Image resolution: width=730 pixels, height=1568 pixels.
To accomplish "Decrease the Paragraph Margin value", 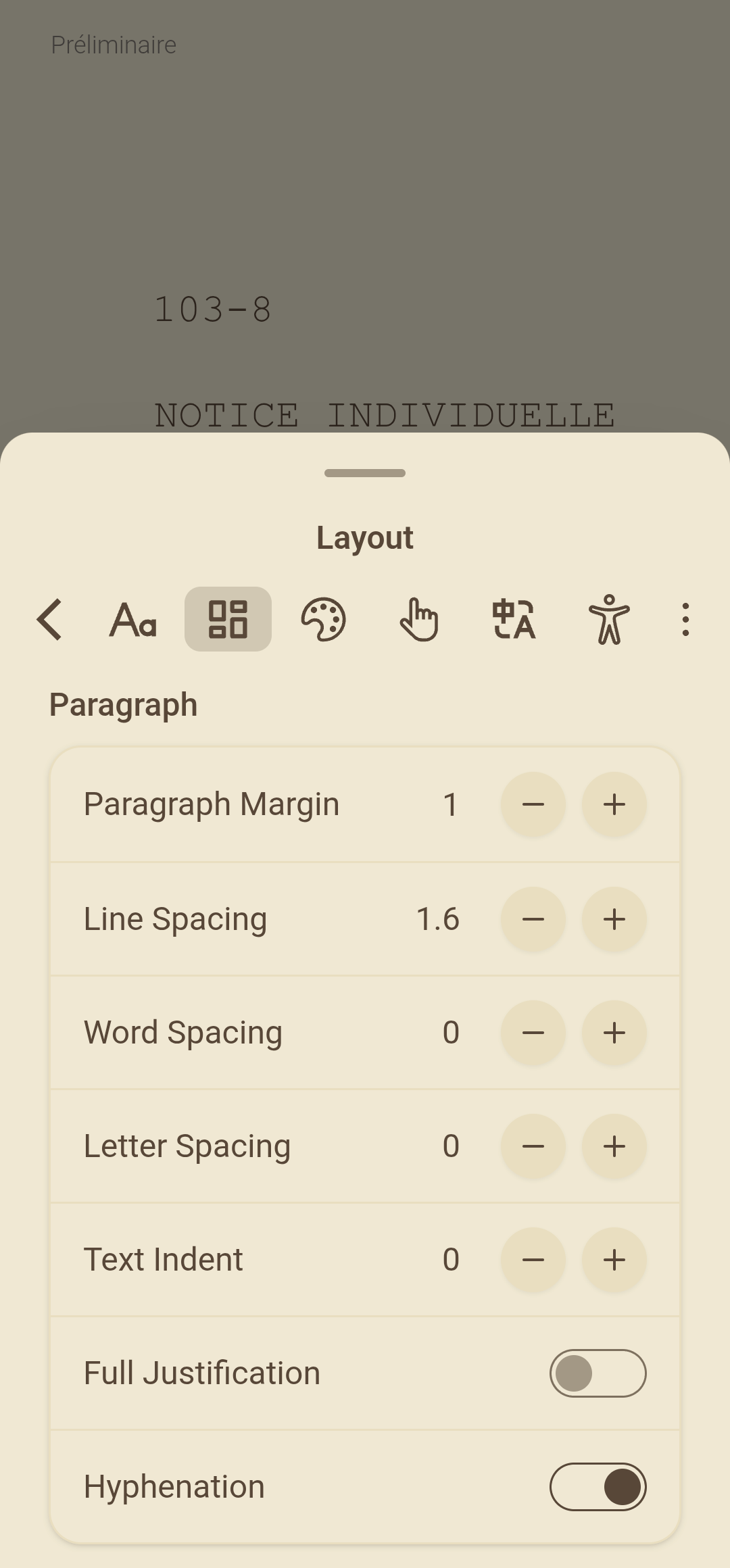I will pos(533,804).
